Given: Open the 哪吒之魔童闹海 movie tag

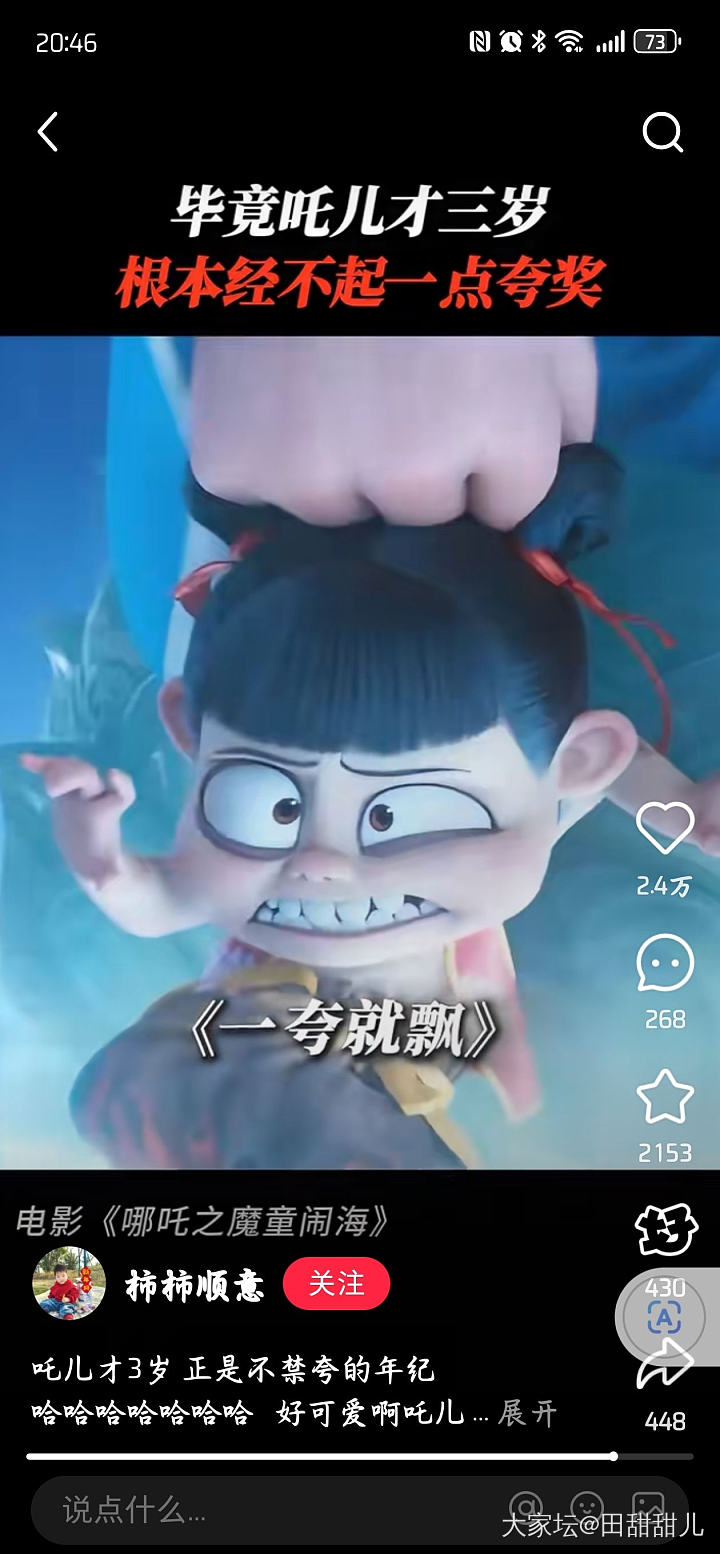Looking at the screenshot, I should tap(203, 1221).
